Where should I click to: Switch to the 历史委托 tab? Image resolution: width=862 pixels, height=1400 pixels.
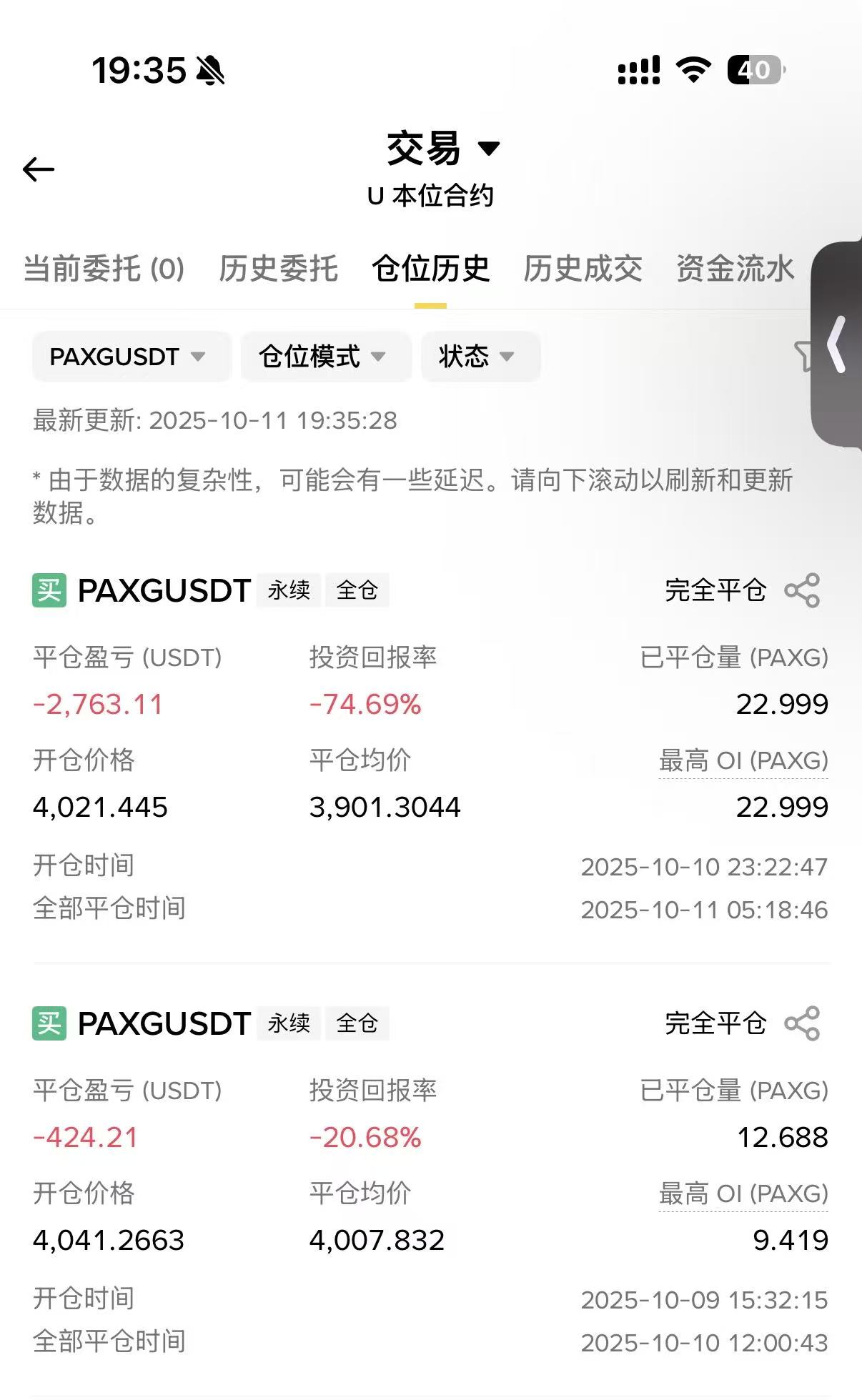[x=278, y=269]
